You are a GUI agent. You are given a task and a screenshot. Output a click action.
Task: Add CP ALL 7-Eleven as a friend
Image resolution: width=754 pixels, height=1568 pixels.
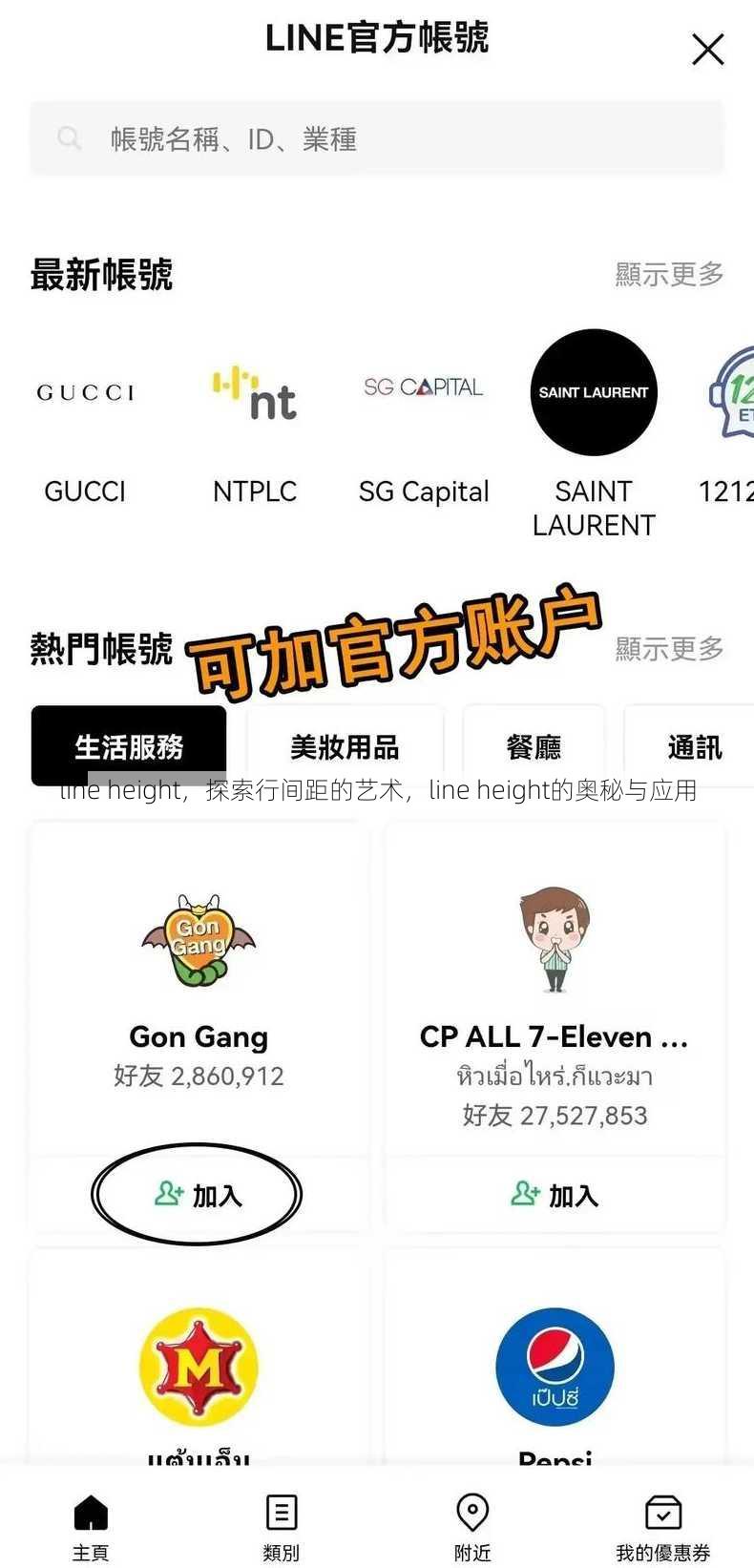tap(555, 1195)
